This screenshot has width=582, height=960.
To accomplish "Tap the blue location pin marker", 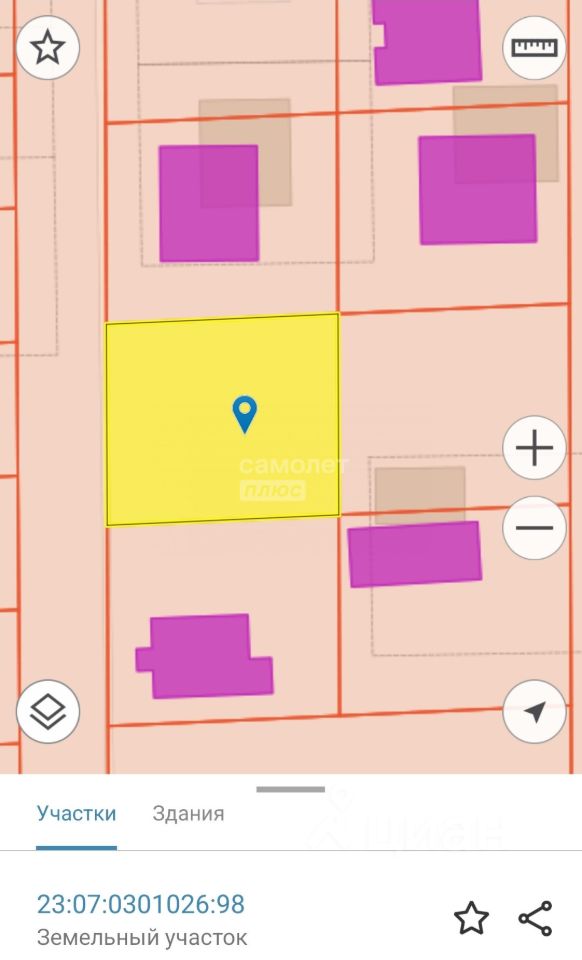I will point(245,414).
